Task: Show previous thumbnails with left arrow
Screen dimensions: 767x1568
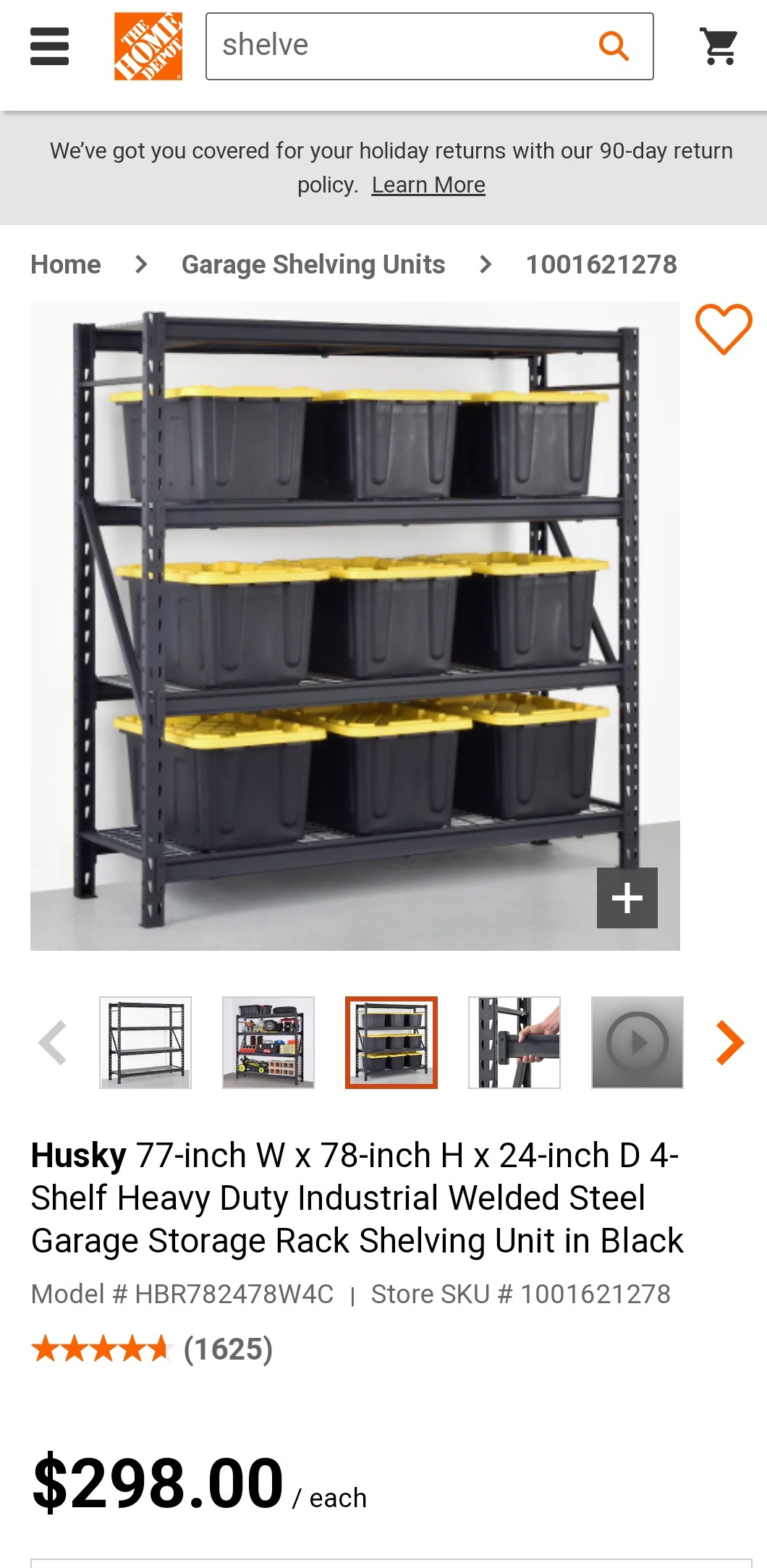Action: 53,1043
